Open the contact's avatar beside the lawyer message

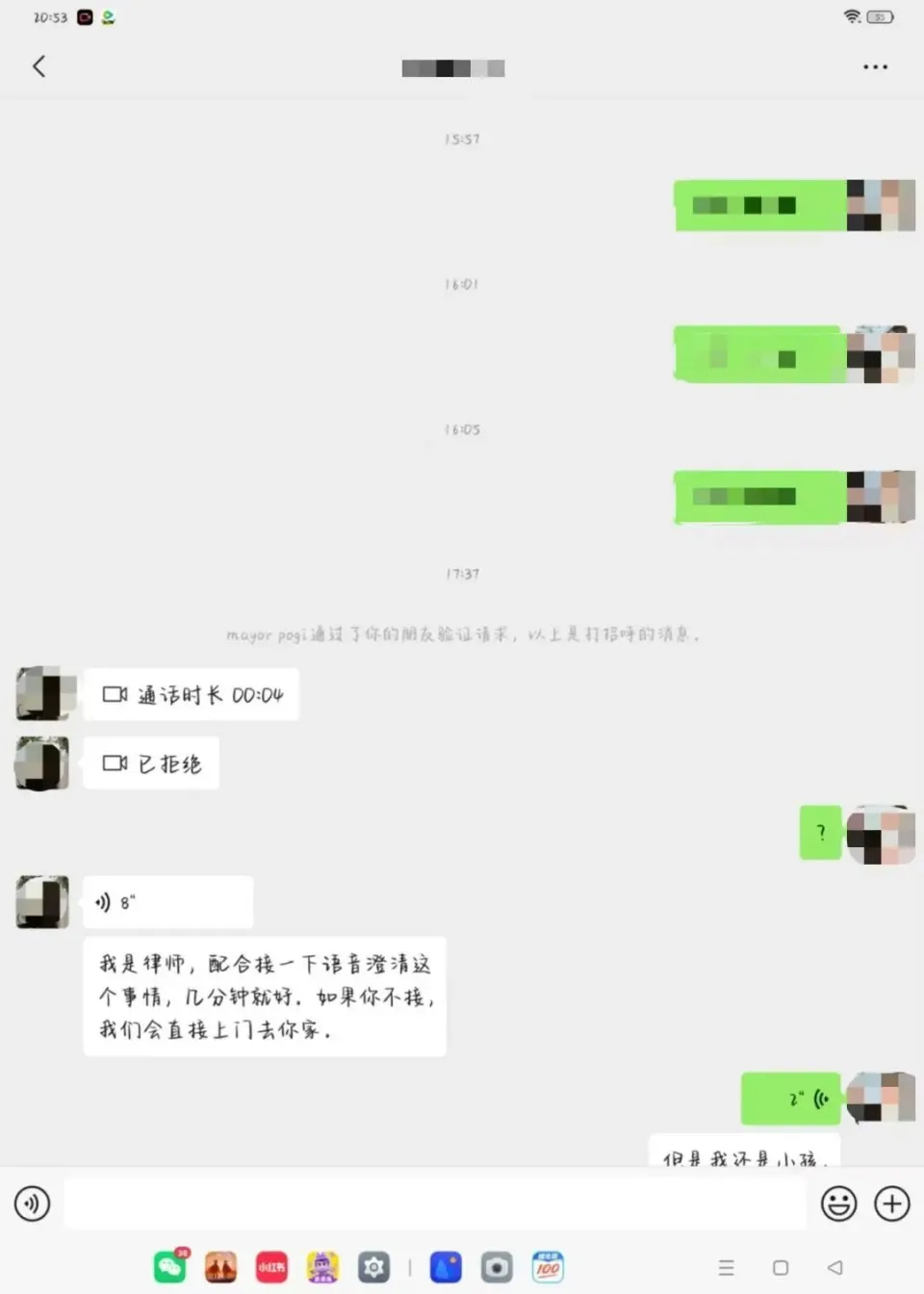(x=42, y=902)
